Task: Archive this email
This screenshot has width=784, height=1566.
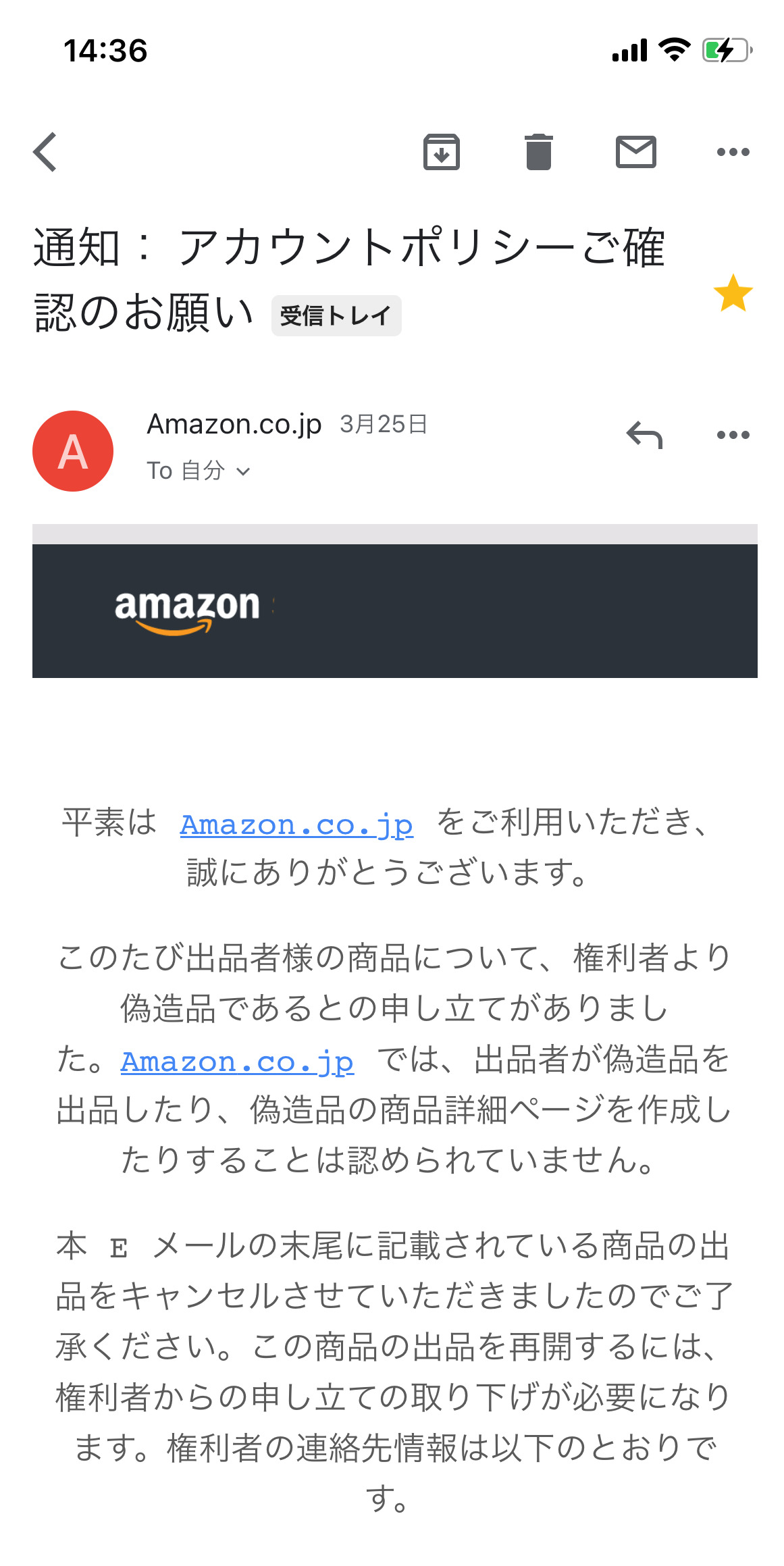Action: (x=442, y=152)
